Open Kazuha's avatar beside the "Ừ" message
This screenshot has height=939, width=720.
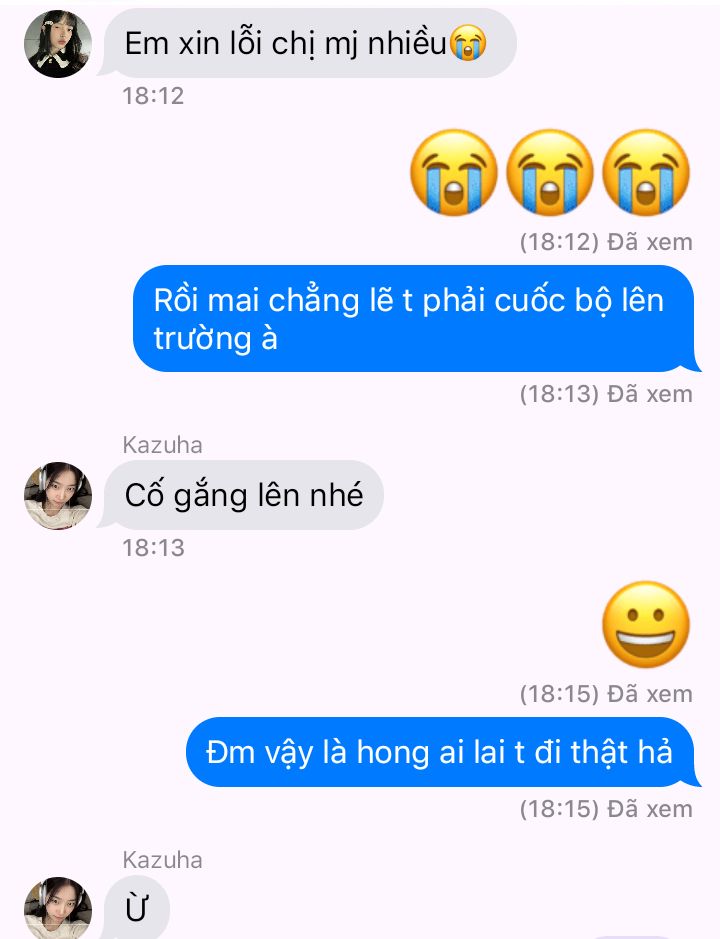click(58, 907)
